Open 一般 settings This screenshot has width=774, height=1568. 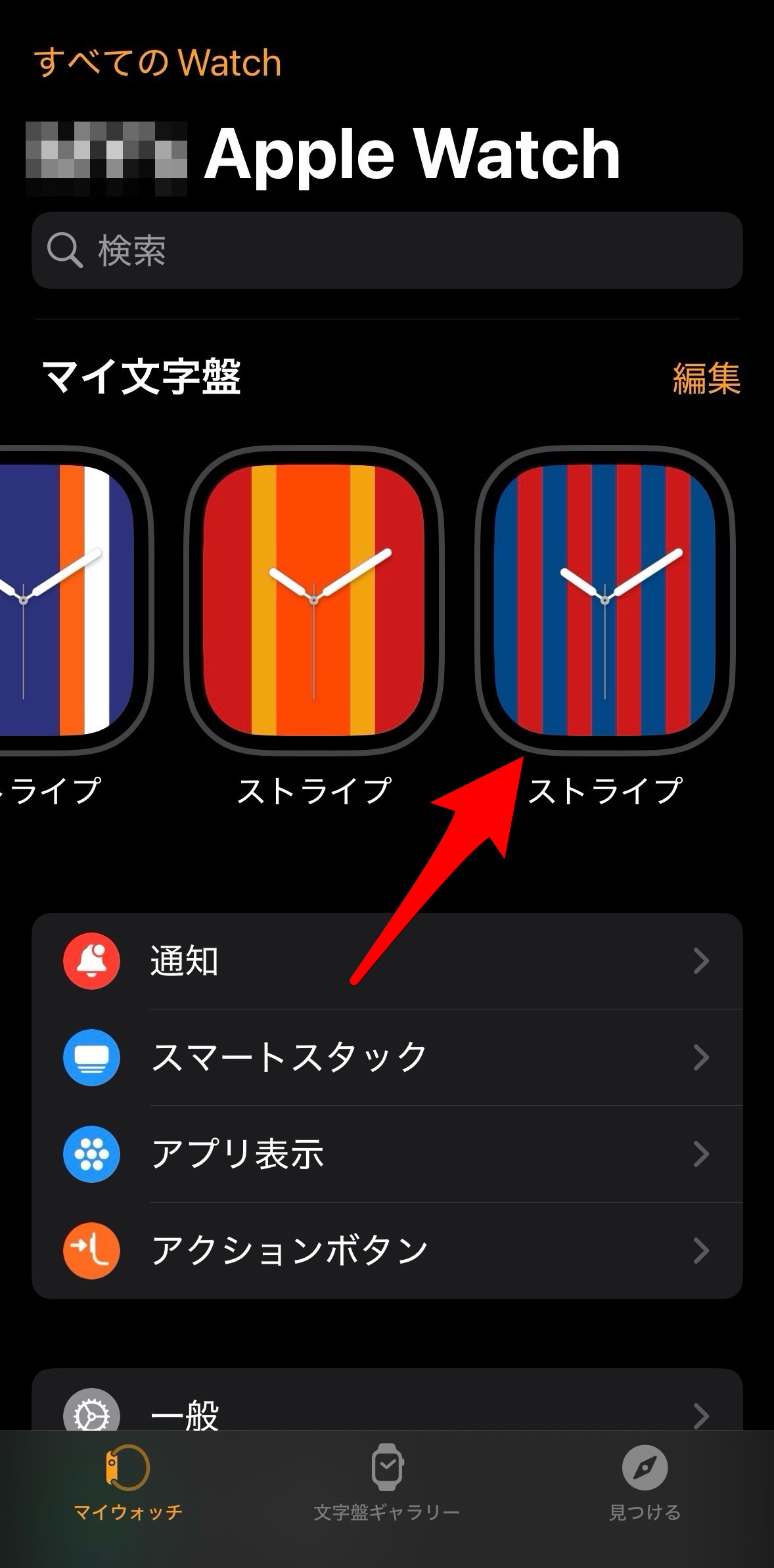point(387,1413)
